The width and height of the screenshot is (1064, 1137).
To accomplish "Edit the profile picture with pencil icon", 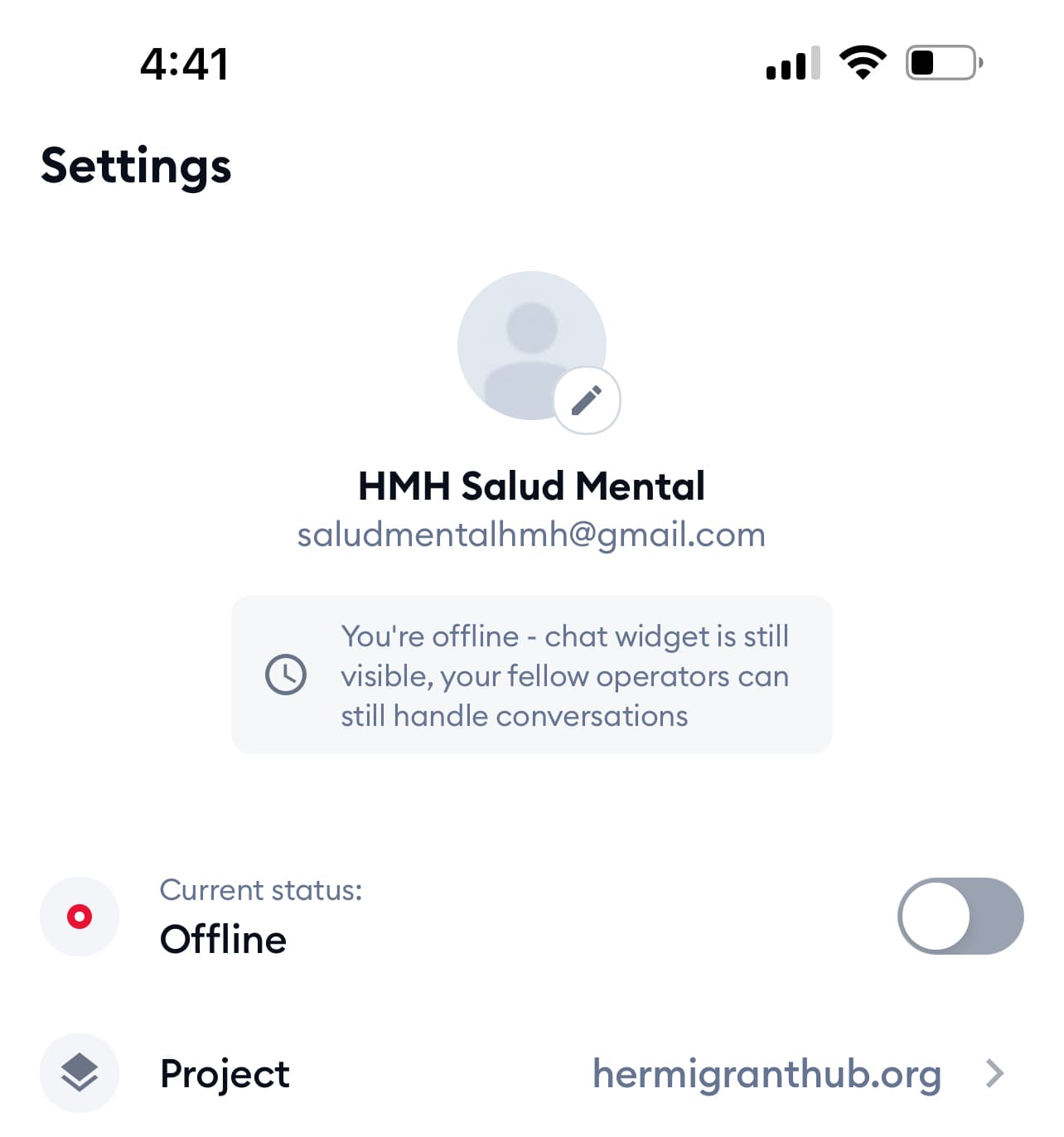I will [587, 400].
